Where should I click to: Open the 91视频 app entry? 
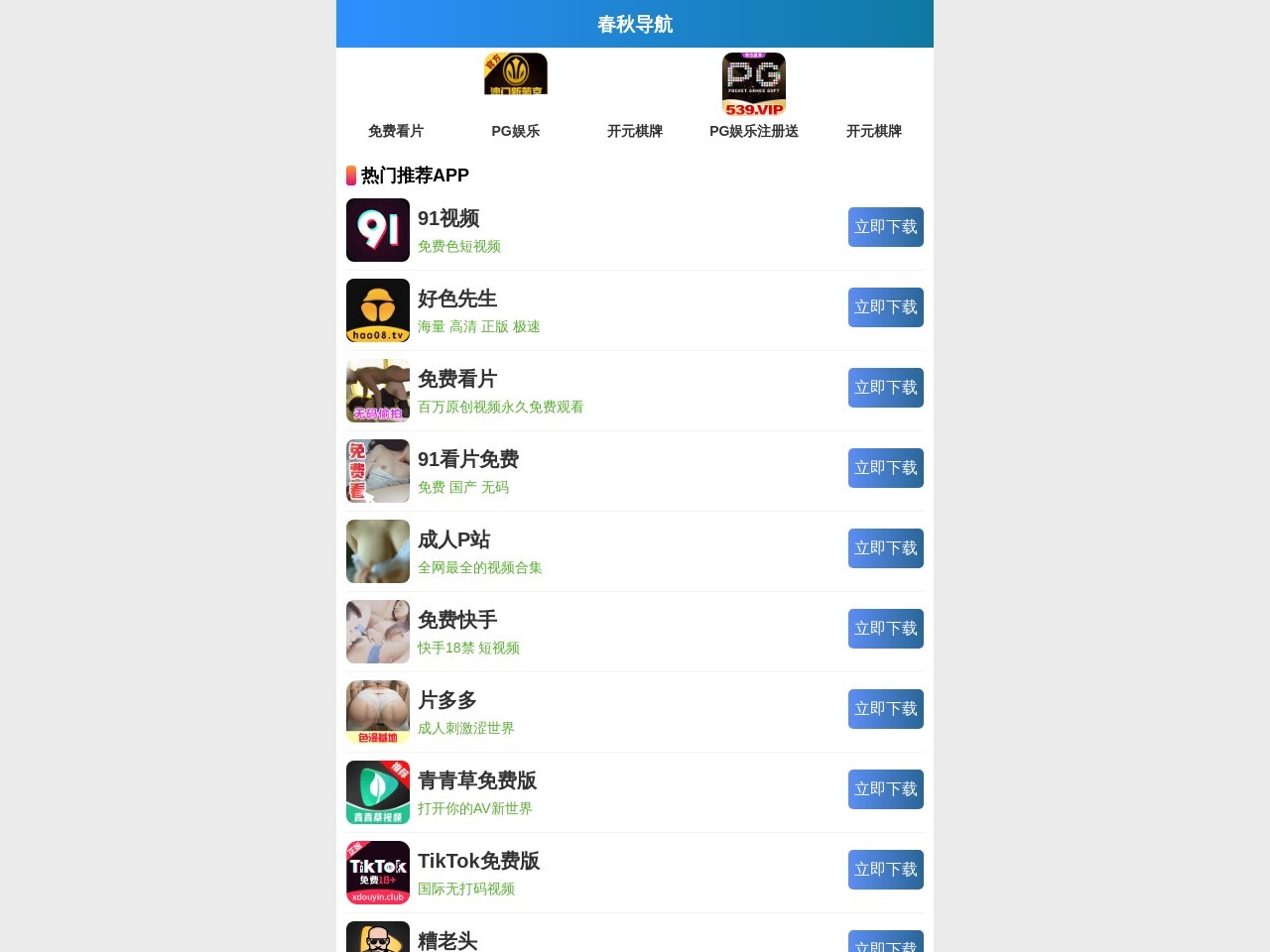click(448, 218)
